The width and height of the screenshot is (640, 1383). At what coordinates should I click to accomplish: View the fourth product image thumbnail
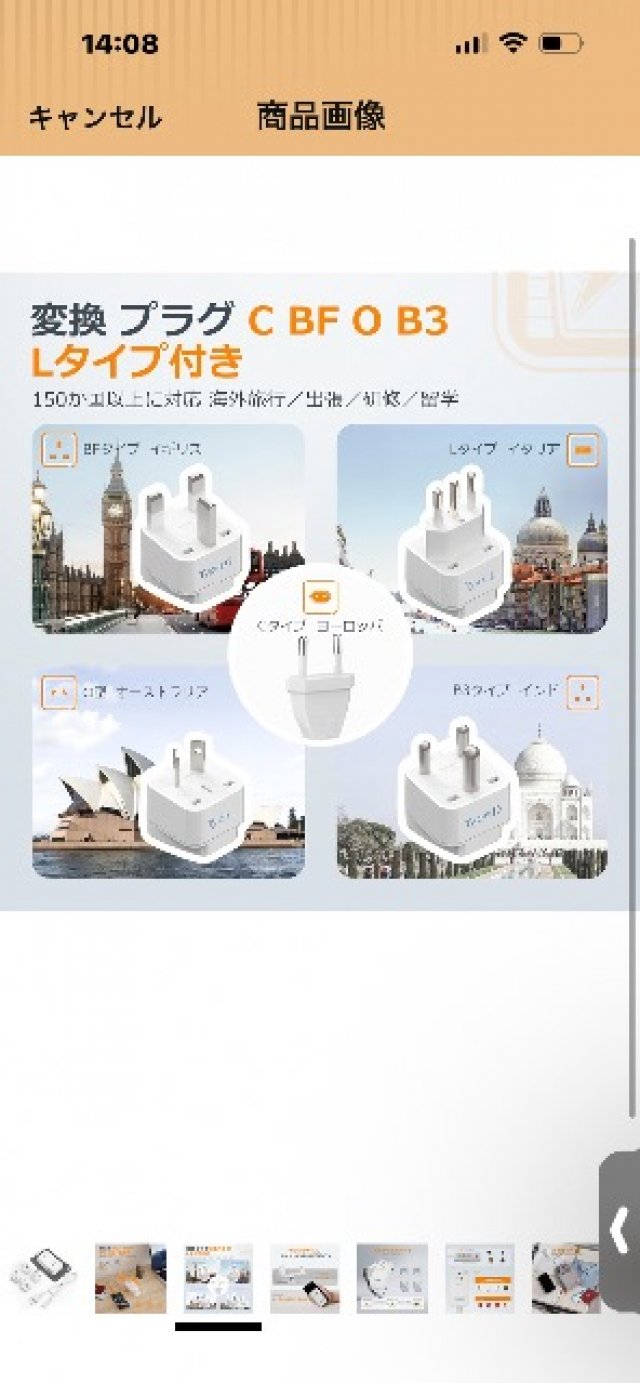pyautogui.click(x=305, y=1278)
